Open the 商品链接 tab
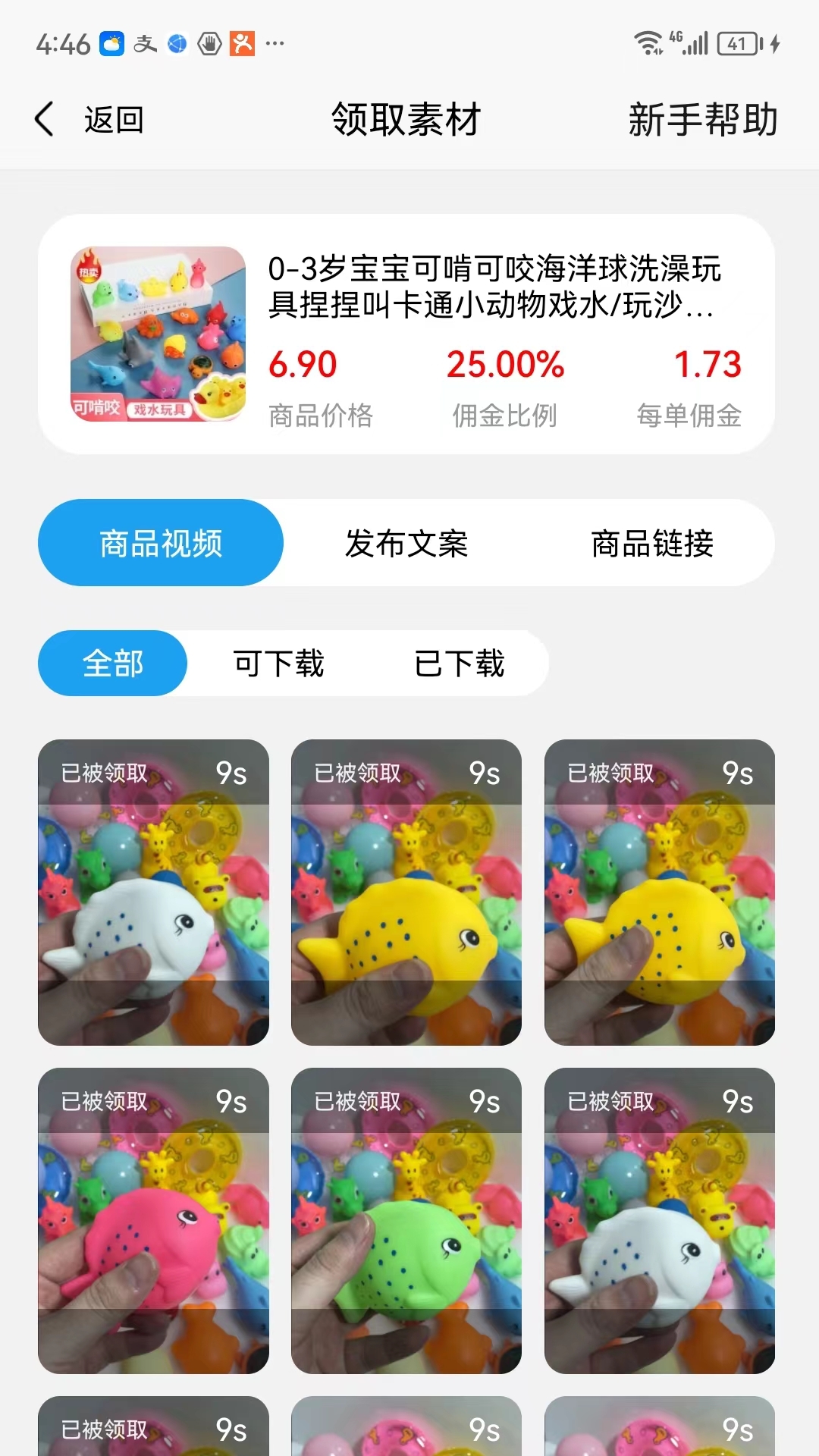Image resolution: width=819 pixels, height=1456 pixels. tap(654, 543)
